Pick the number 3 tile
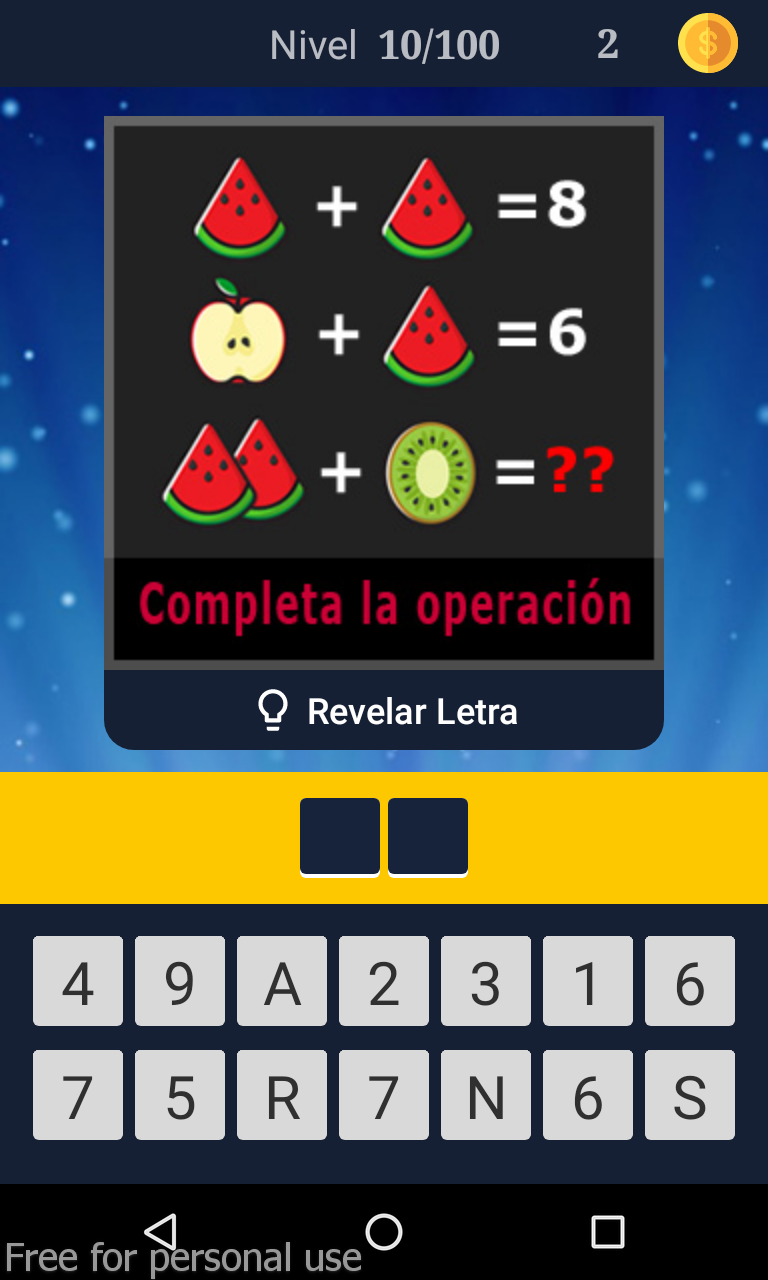The image size is (768, 1280). pyautogui.click(x=486, y=981)
